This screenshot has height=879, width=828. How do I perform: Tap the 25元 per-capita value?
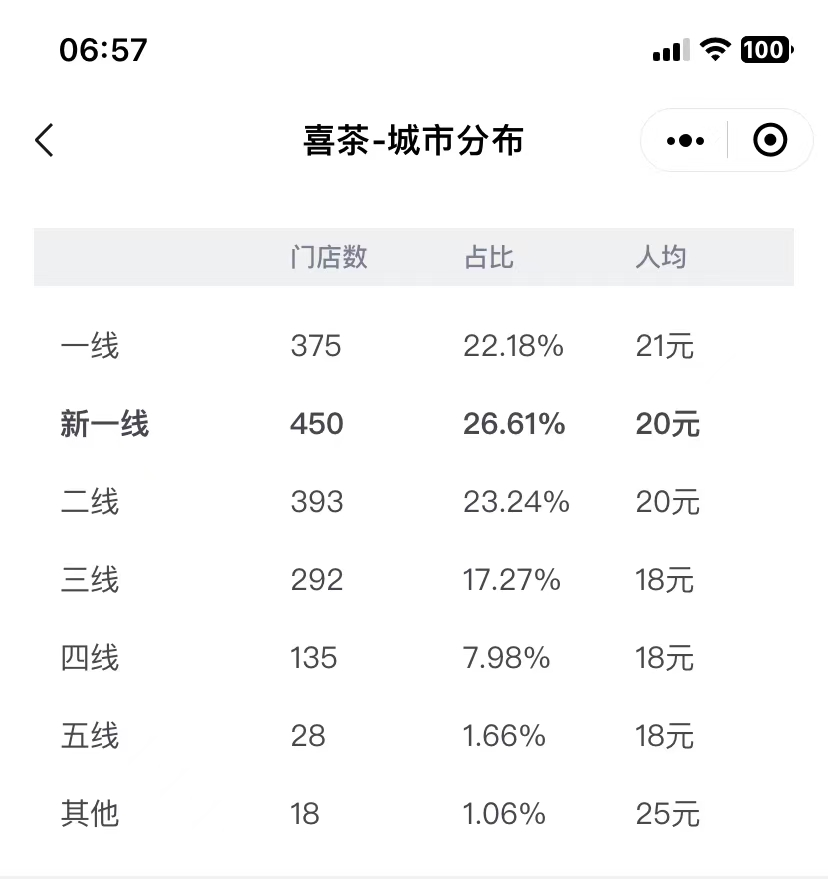click(666, 814)
